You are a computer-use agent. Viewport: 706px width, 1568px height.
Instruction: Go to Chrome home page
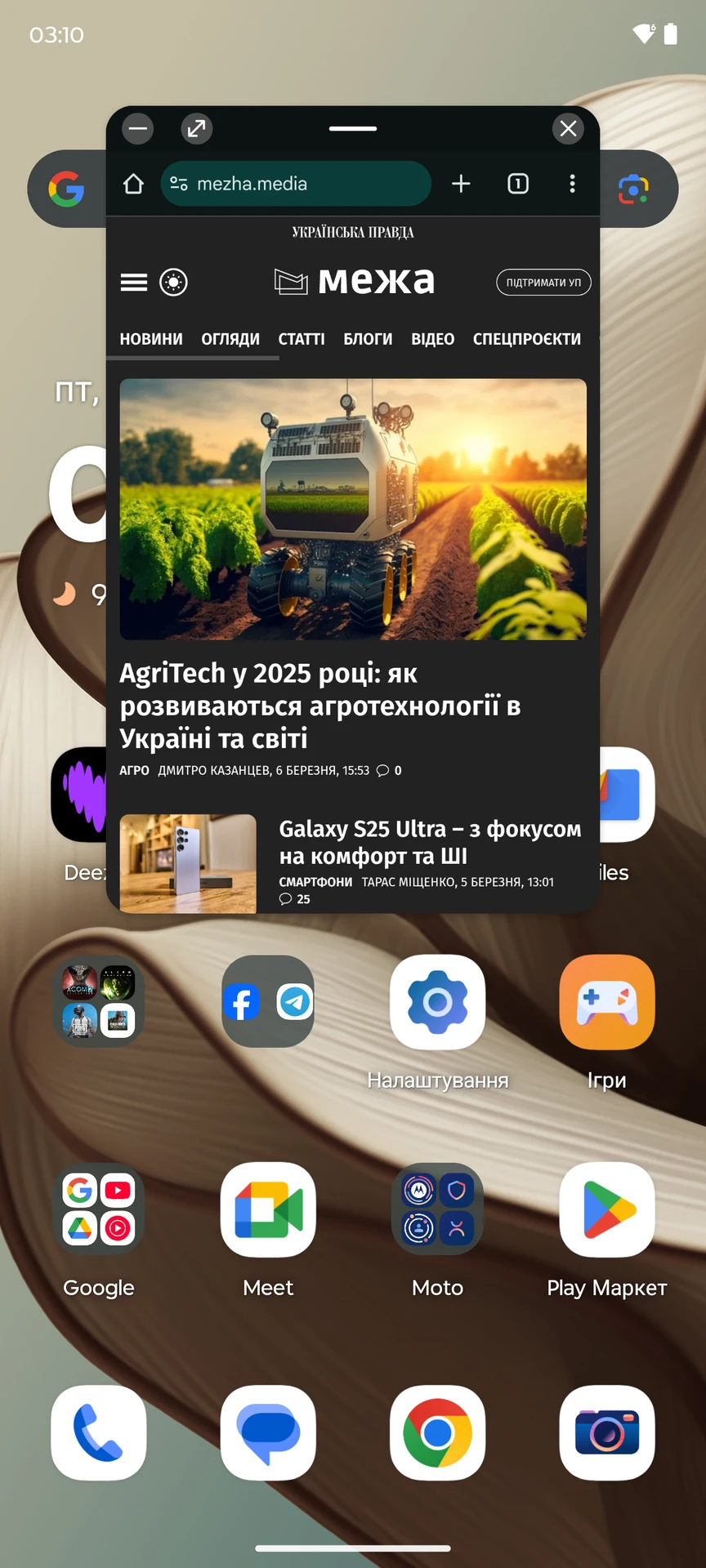133,184
